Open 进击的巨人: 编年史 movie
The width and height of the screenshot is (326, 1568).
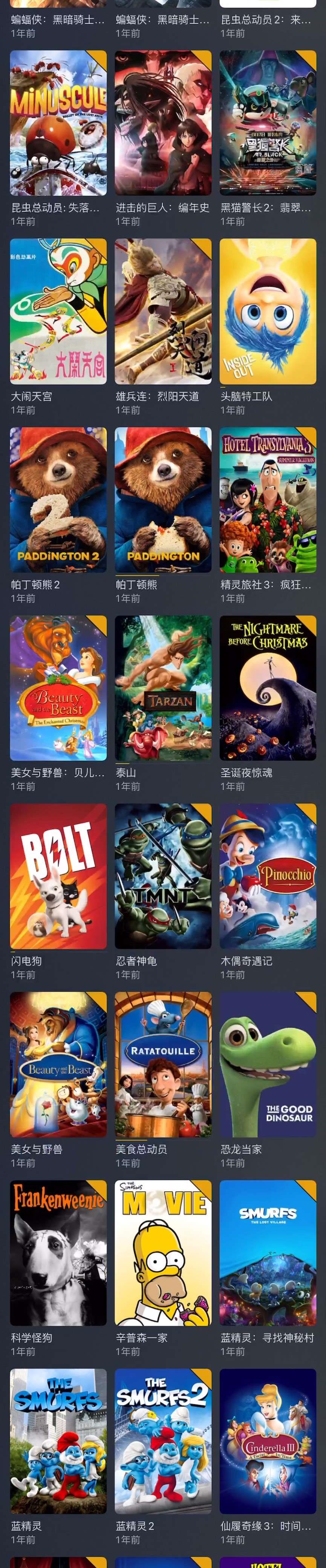click(x=163, y=123)
